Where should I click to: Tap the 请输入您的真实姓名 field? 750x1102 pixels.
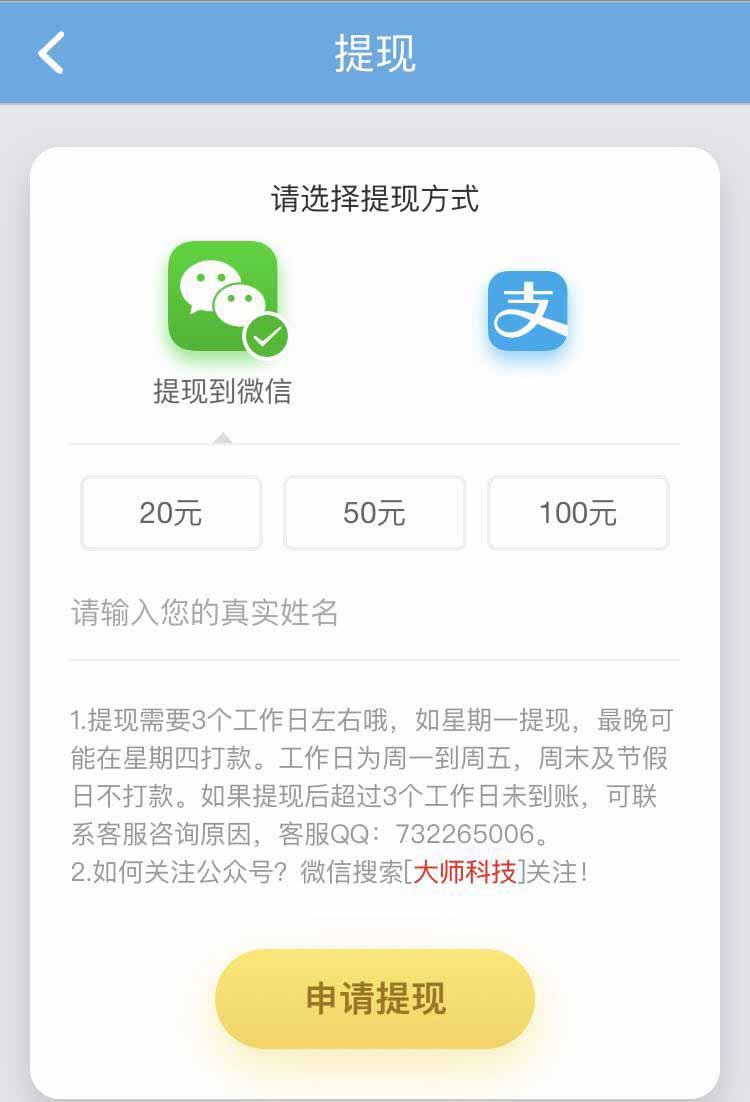(x=375, y=613)
